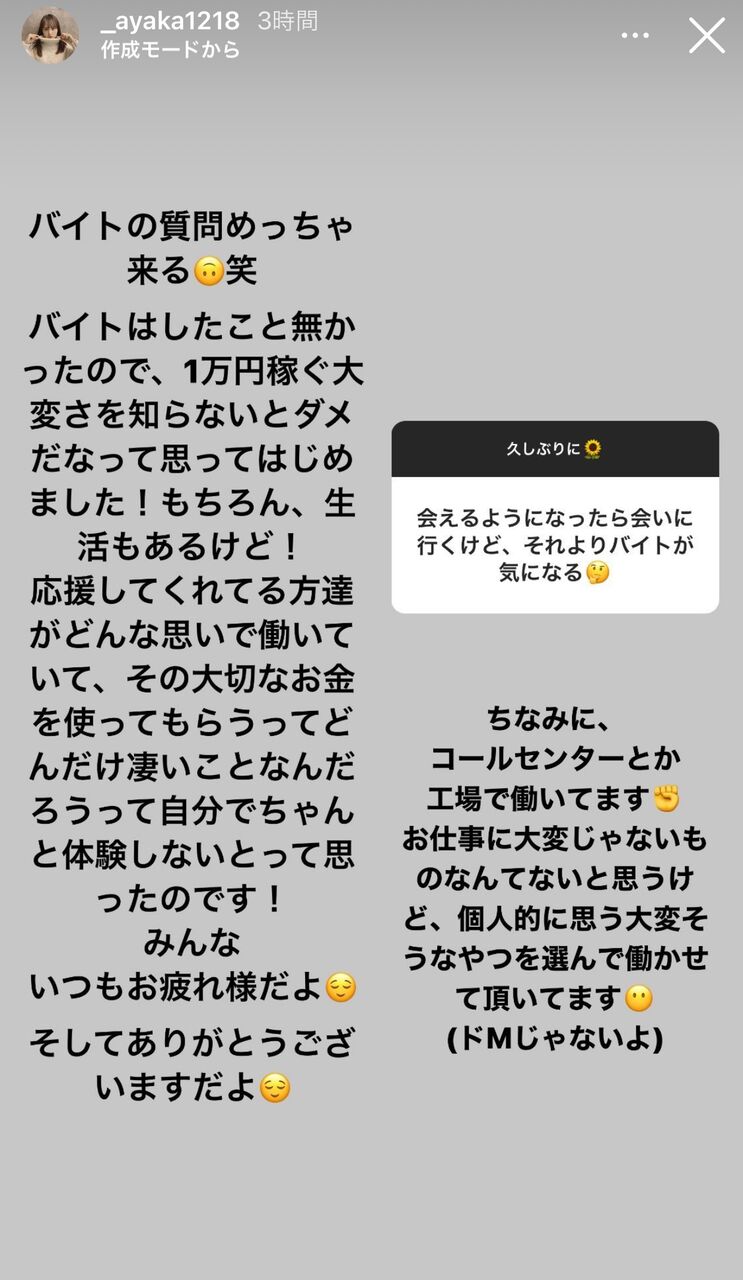The image size is (743, 1280).
Task: Open _ayaka1218's profile picture
Action: [50, 35]
